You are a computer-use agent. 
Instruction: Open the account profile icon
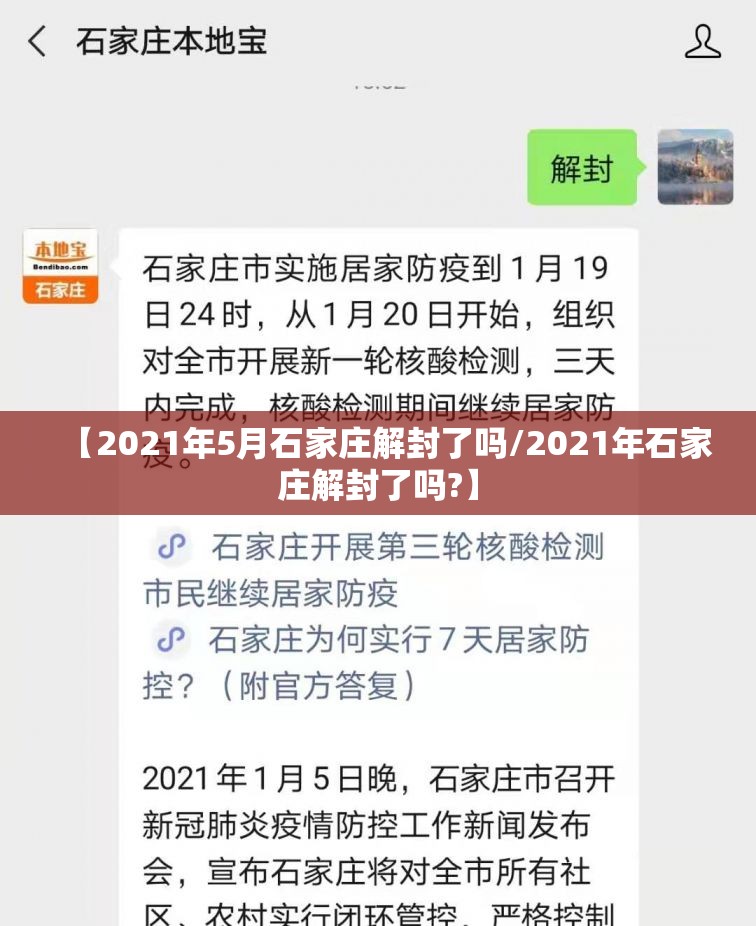click(x=702, y=42)
